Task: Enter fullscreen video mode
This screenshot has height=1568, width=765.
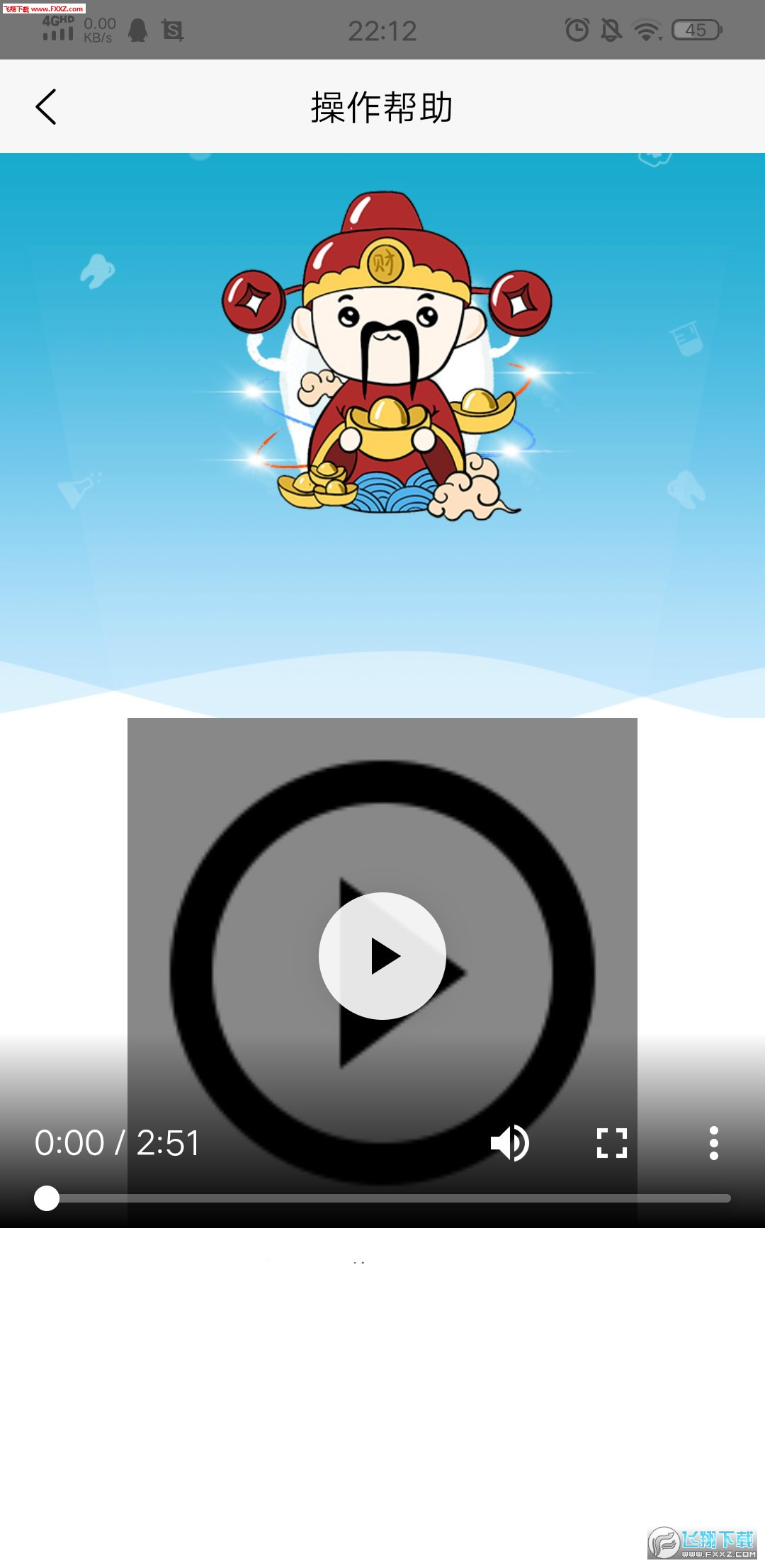Action: tap(612, 1143)
